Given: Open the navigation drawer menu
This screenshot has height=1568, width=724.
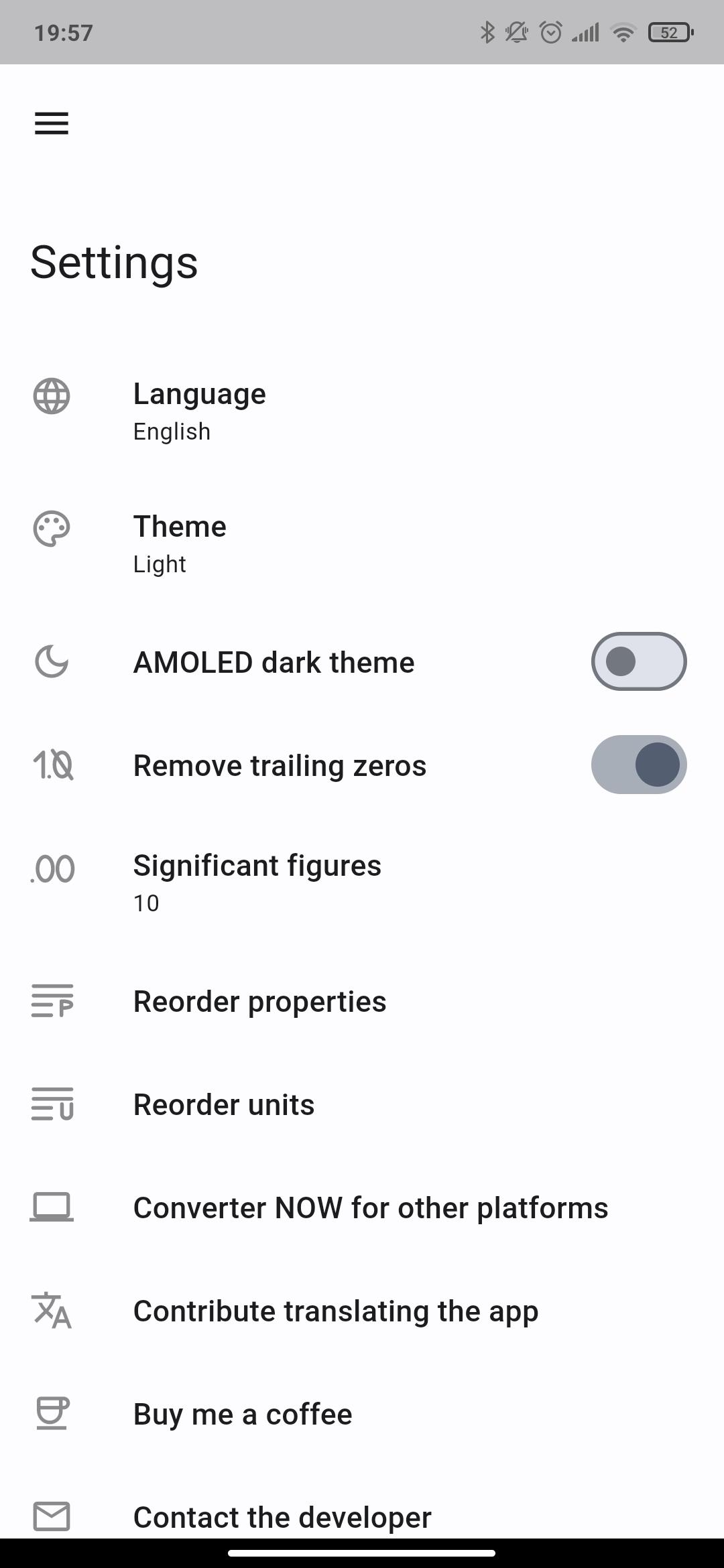Looking at the screenshot, I should (x=52, y=123).
